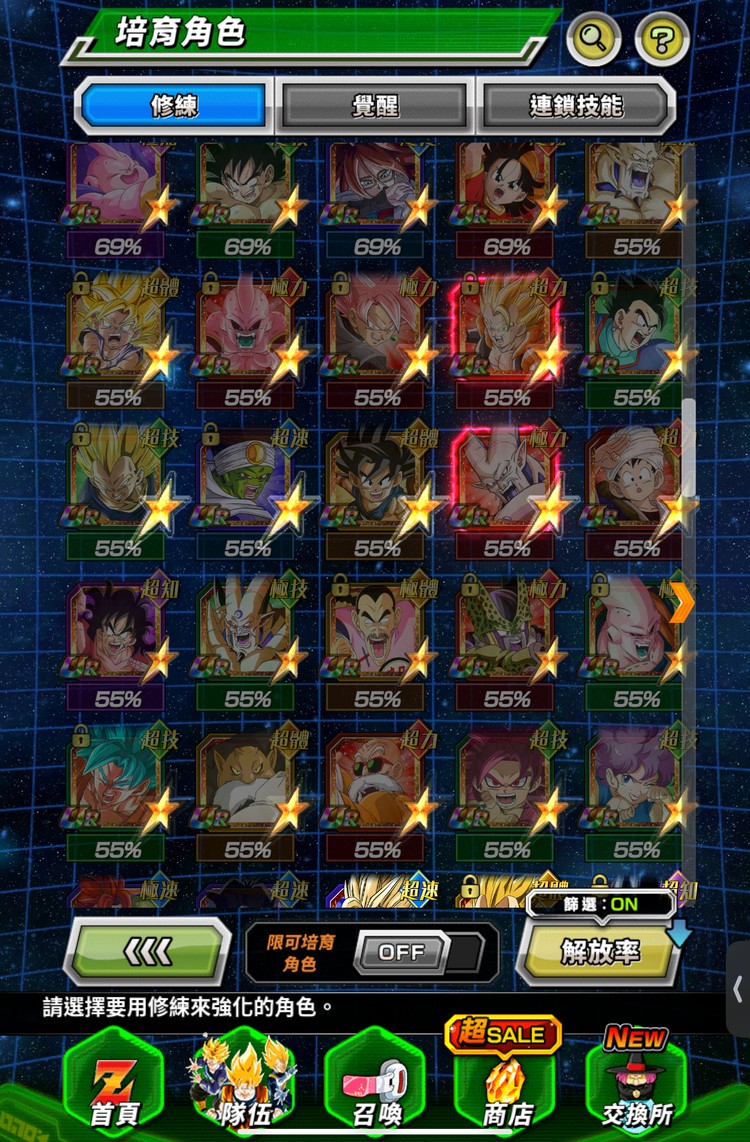
Task: Tap the orange next-page arrow
Action: coord(682,602)
